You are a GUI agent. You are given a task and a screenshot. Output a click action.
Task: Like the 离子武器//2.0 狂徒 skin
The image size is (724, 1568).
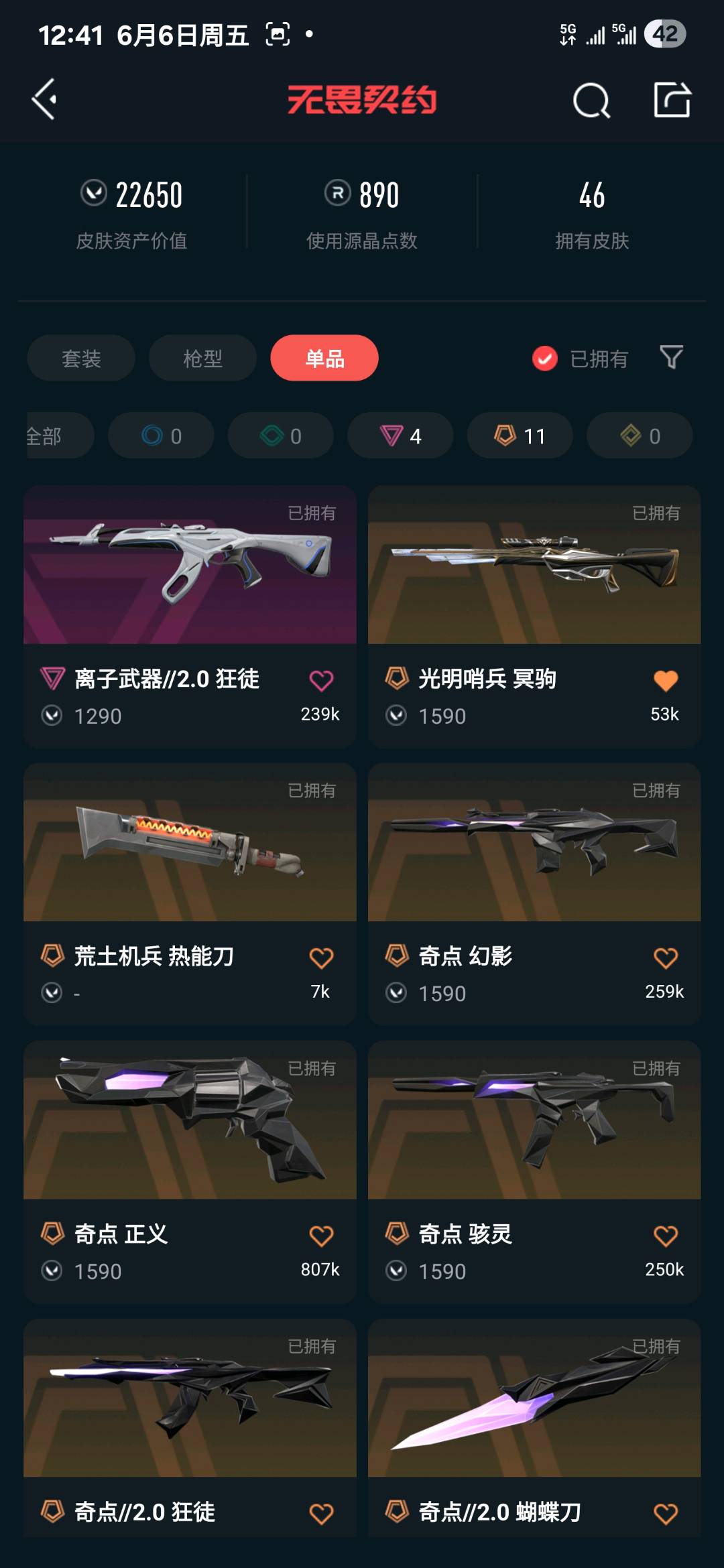tap(321, 681)
